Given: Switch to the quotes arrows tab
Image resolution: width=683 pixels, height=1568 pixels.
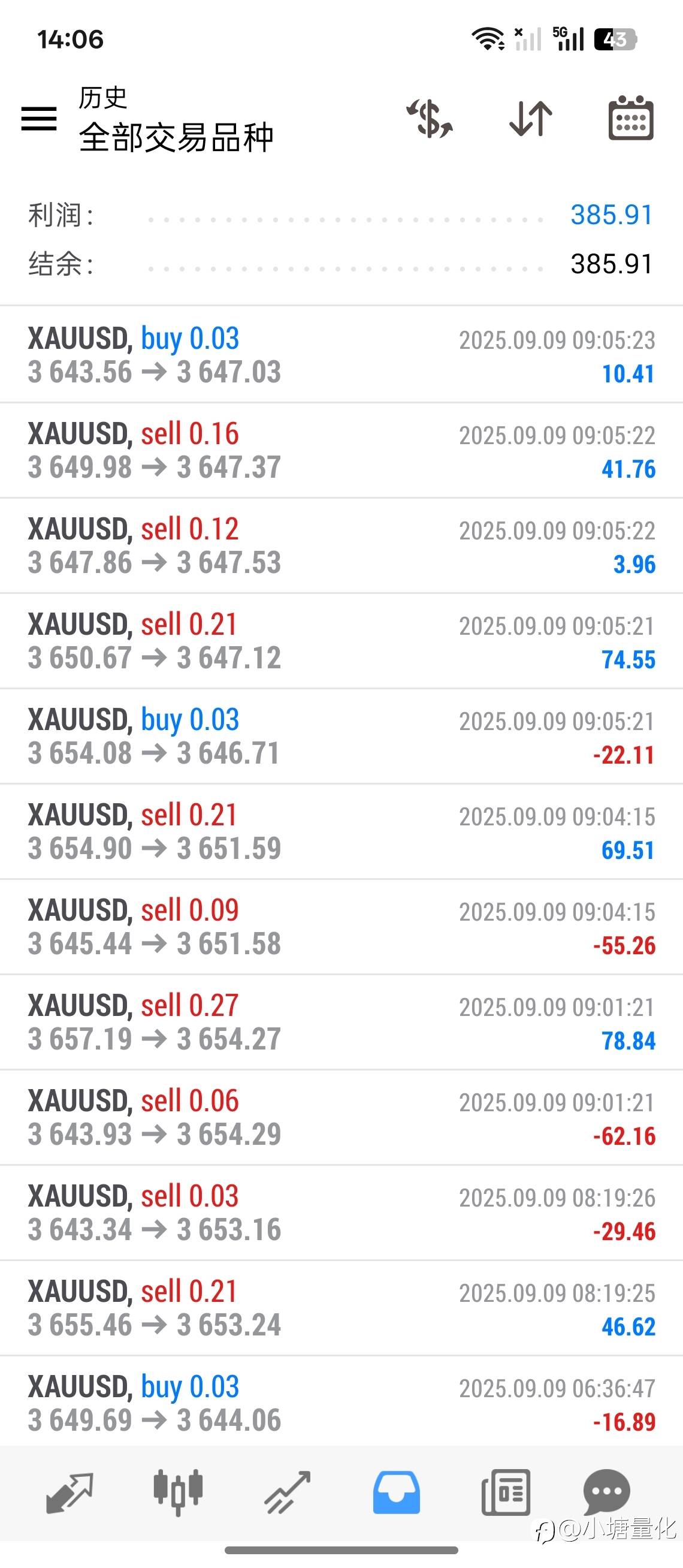Looking at the screenshot, I should click(69, 1492).
